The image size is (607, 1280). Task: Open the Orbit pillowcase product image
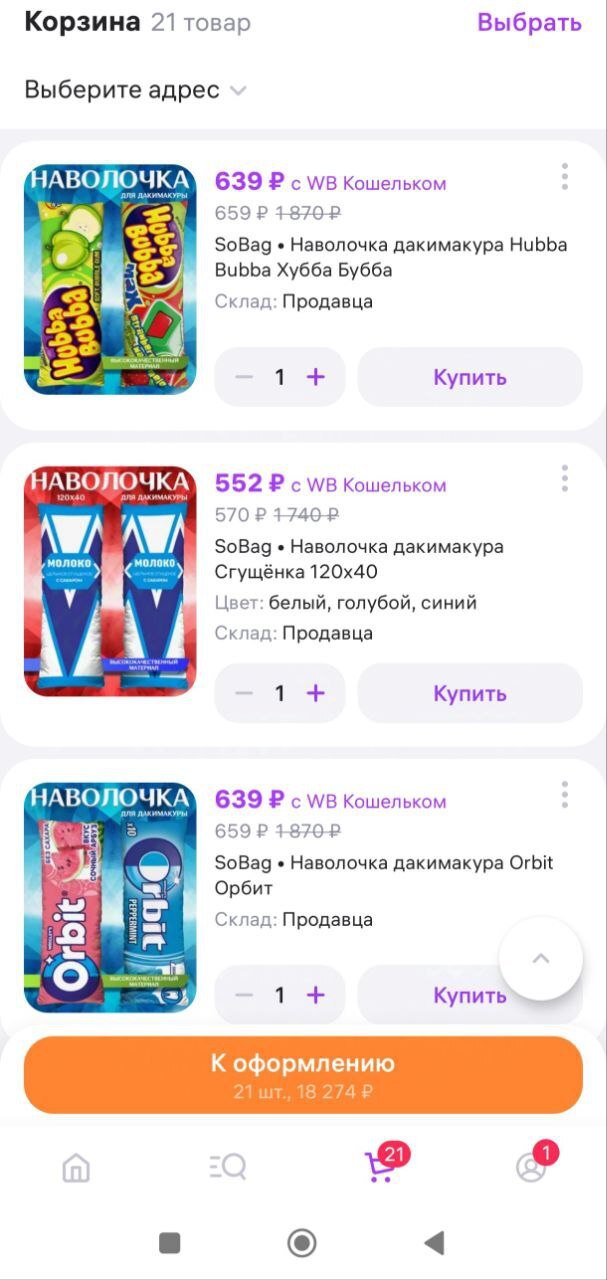pos(110,897)
